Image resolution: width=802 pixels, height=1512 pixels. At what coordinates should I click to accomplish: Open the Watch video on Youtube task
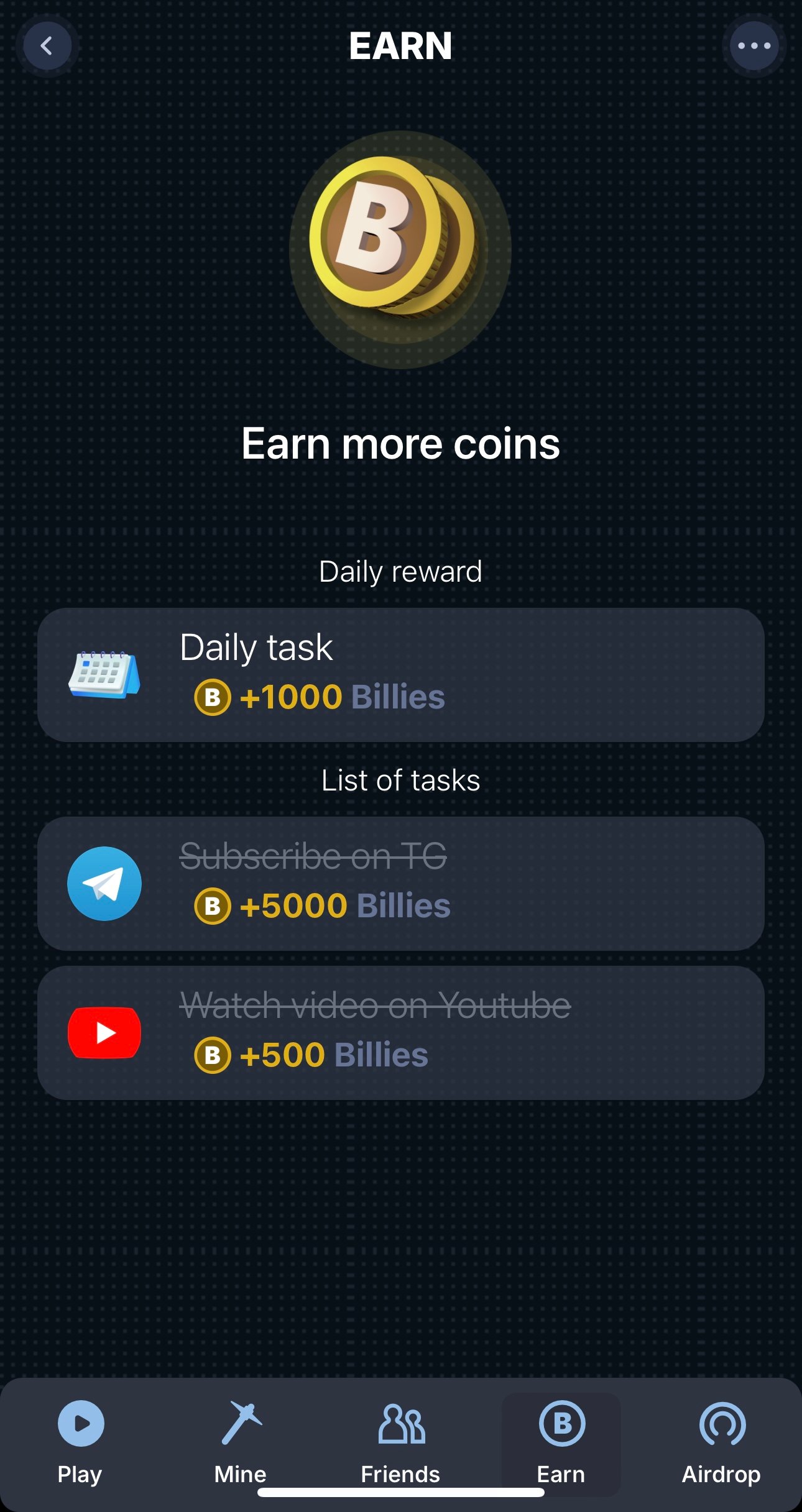pyautogui.click(x=400, y=1032)
